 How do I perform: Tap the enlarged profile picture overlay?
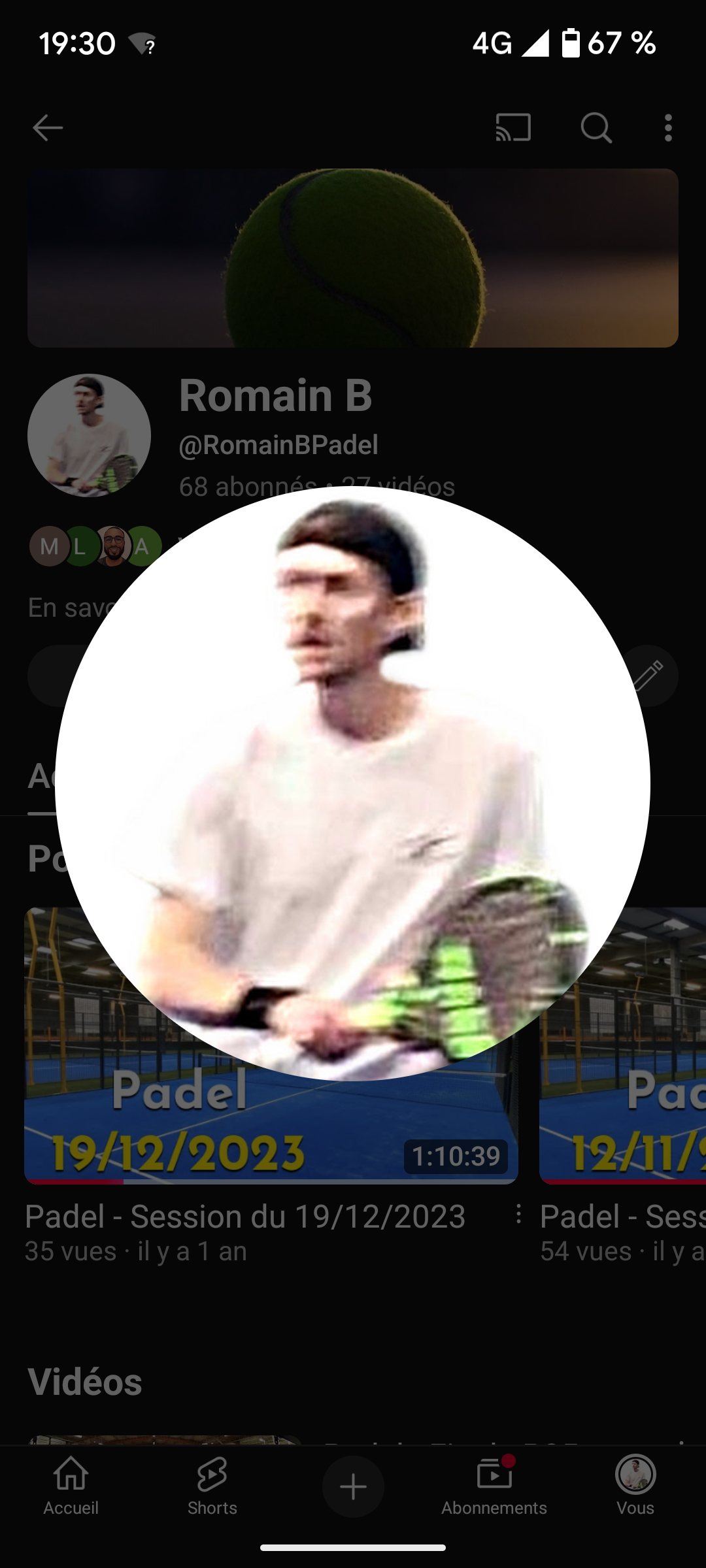pos(353,784)
